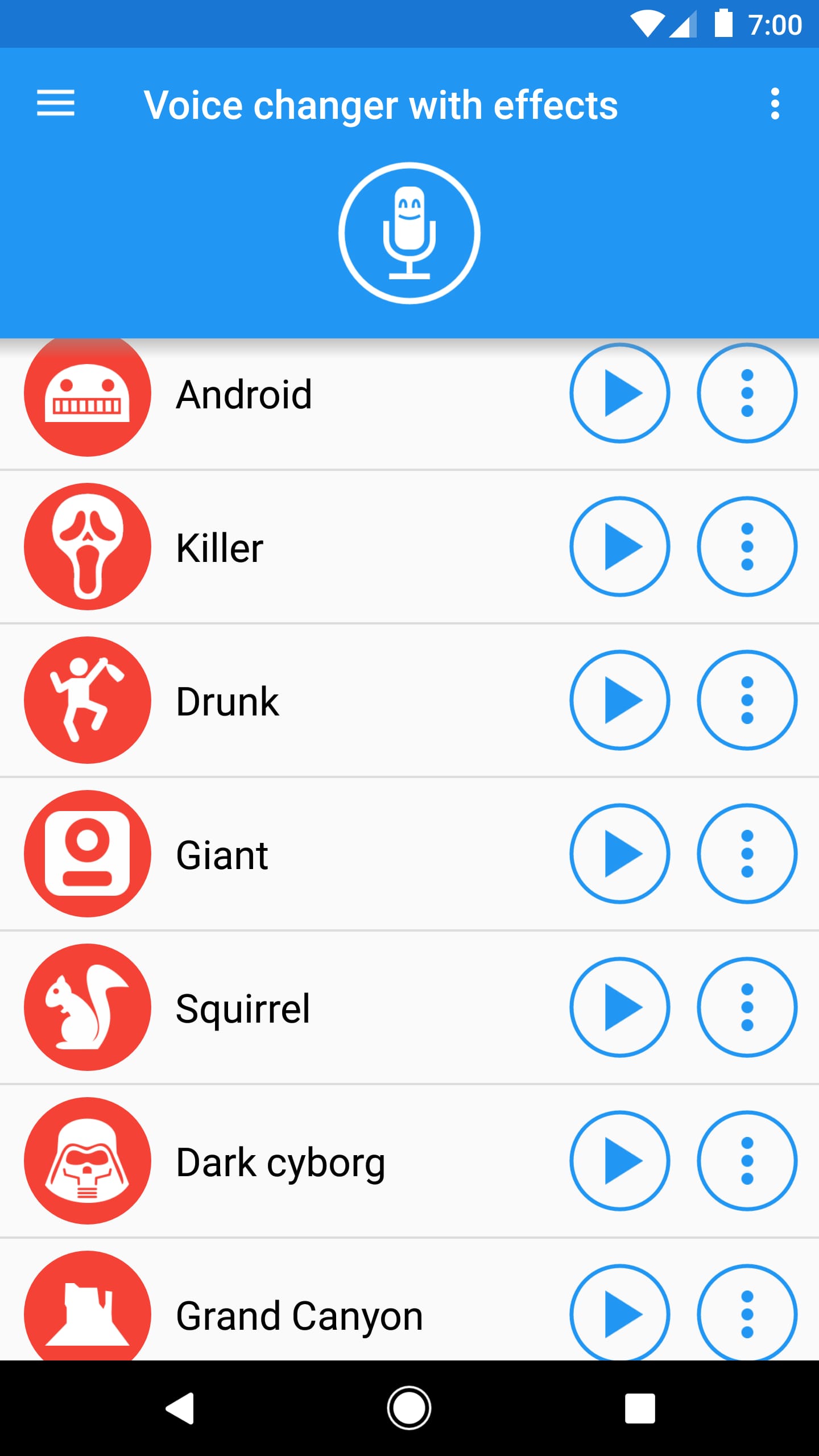Tap the microphone to start recording
Screen dimensions: 819x1456
[408, 232]
